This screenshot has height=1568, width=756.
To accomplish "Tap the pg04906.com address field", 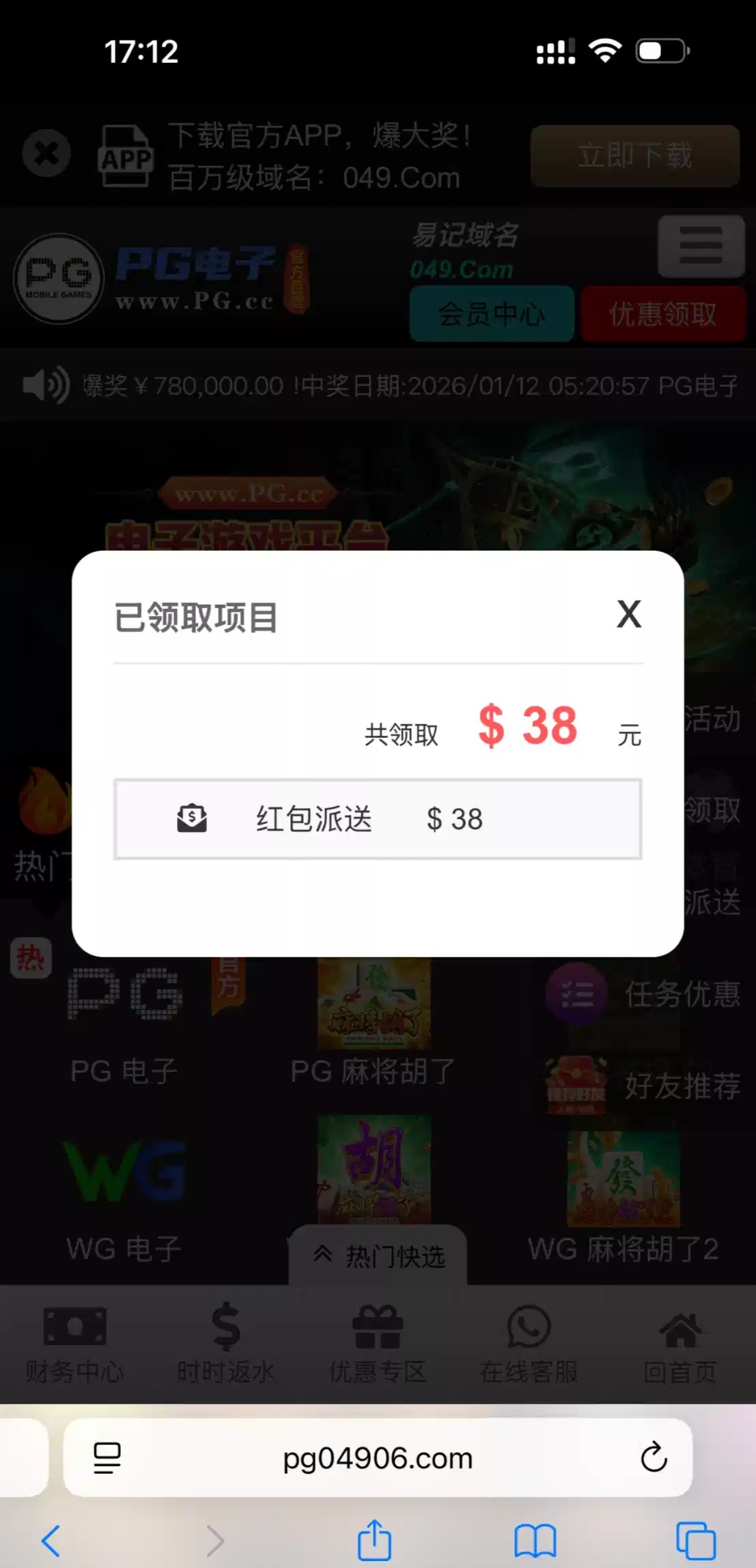I will [x=378, y=1458].
